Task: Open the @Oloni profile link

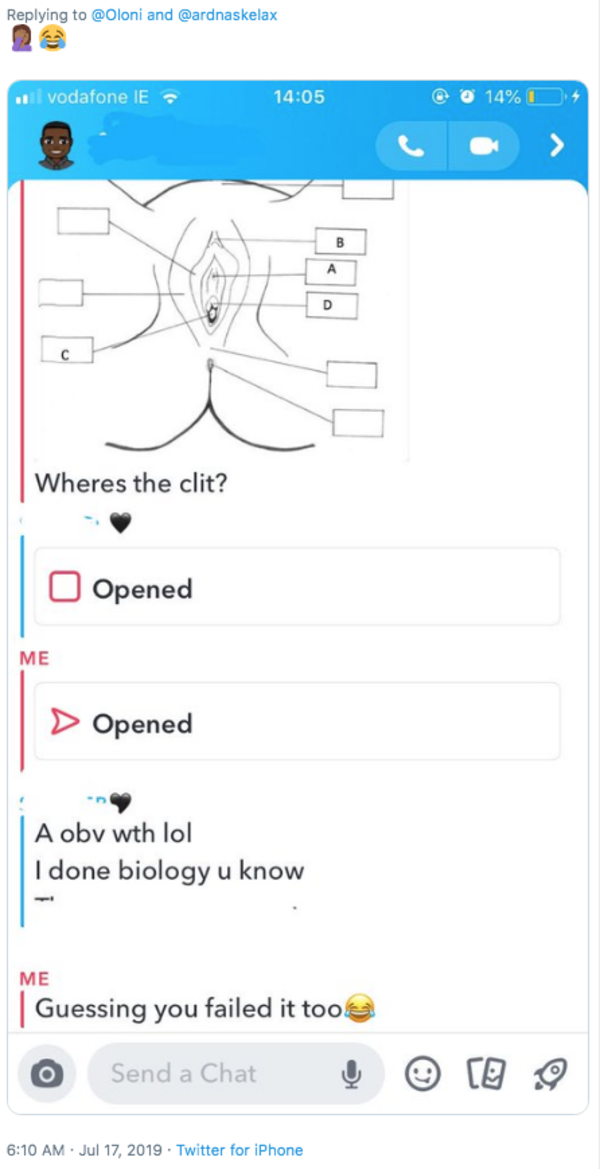Action: [x=124, y=15]
